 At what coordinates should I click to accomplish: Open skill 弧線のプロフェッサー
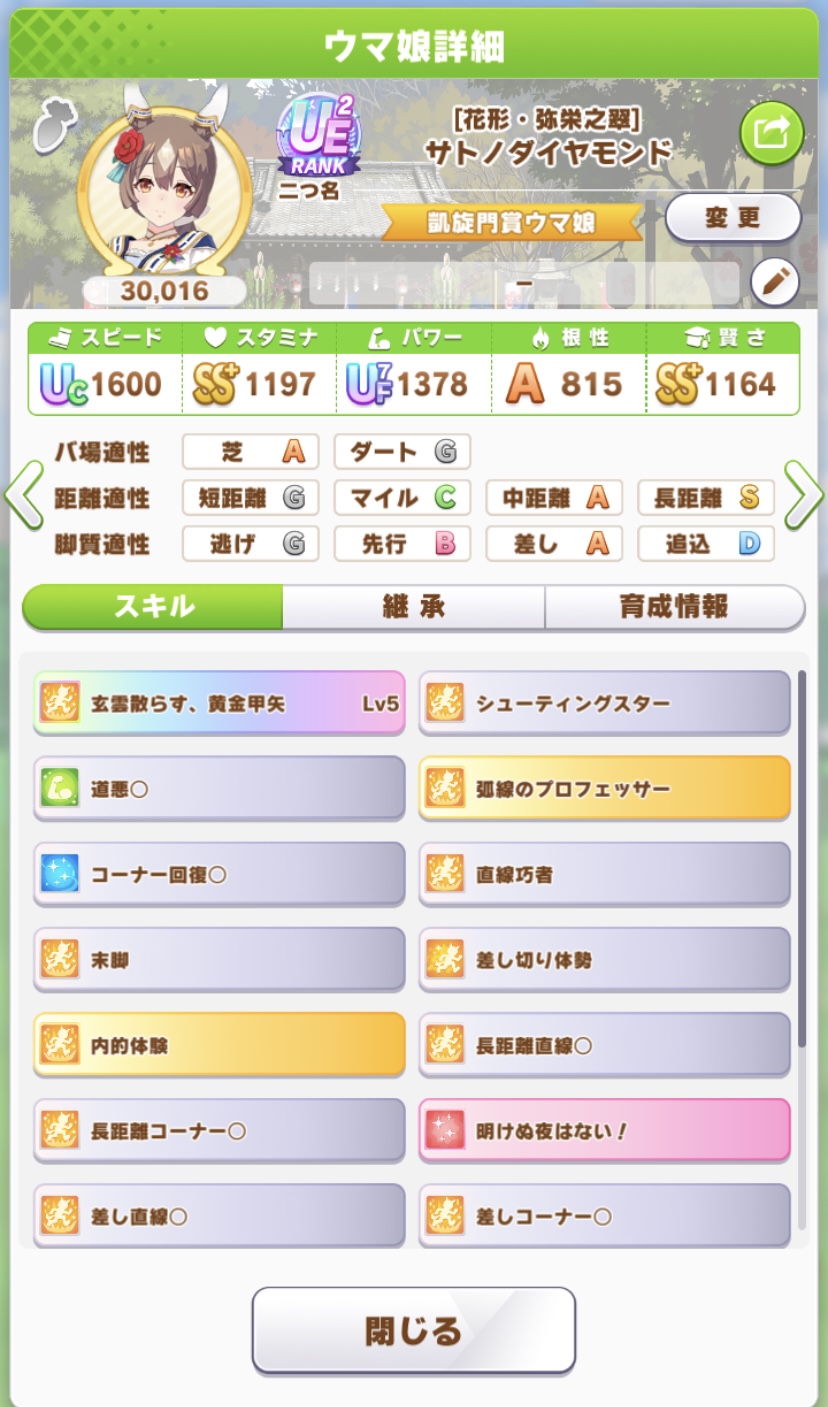604,789
